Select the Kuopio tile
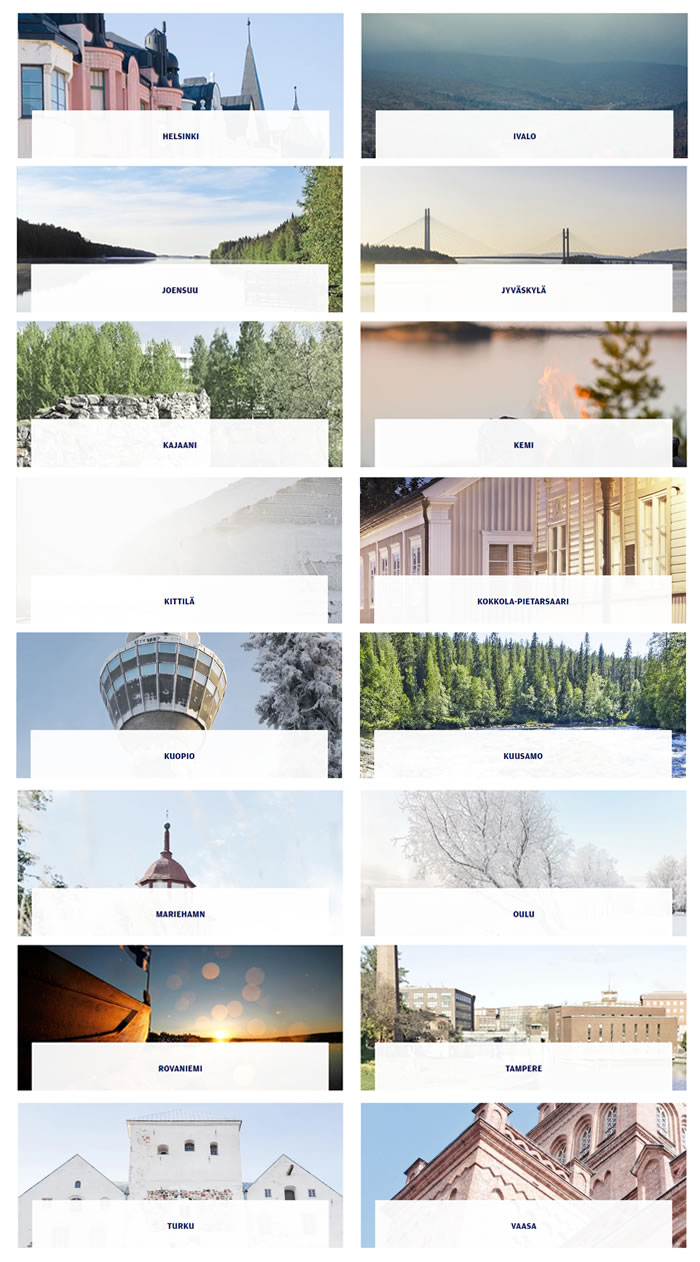Image resolution: width=700 pixels, height=1262 pixels. coord(180,756)
